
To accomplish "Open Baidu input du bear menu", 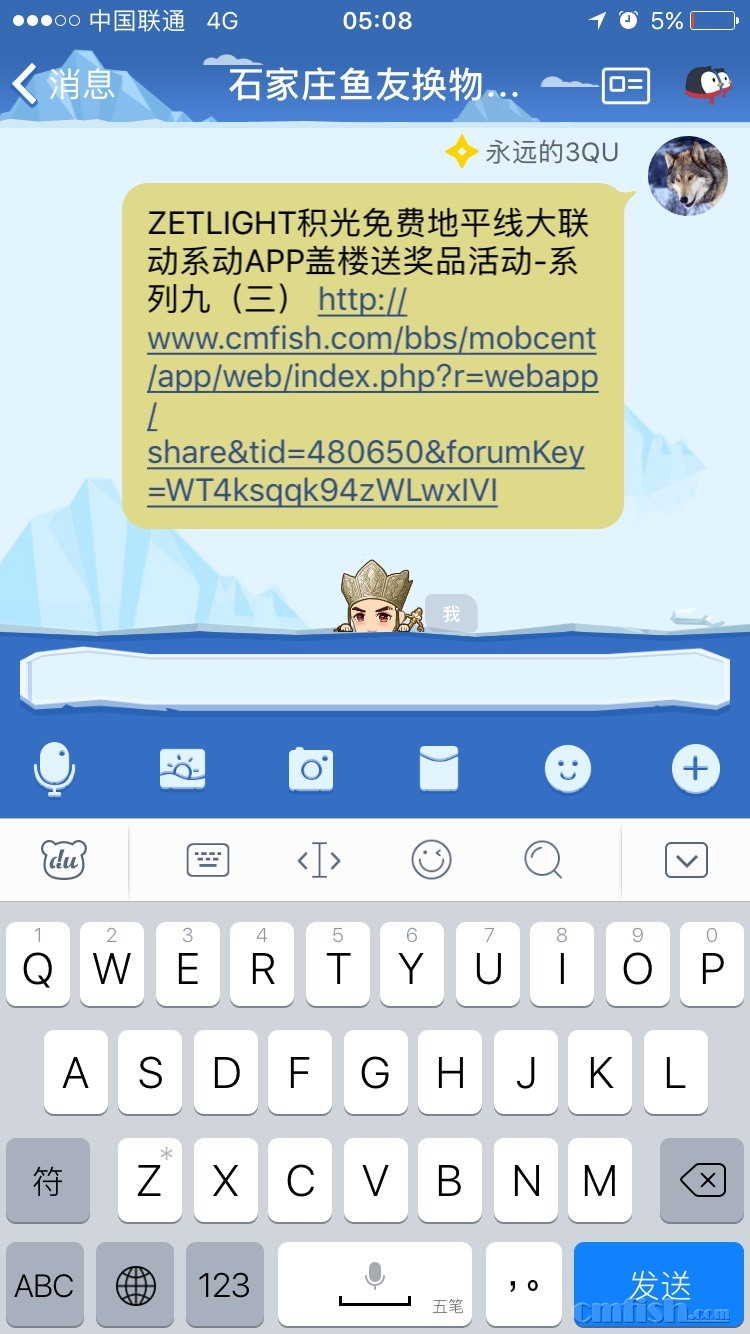I will pyautogui.click(x=64, y=859).
